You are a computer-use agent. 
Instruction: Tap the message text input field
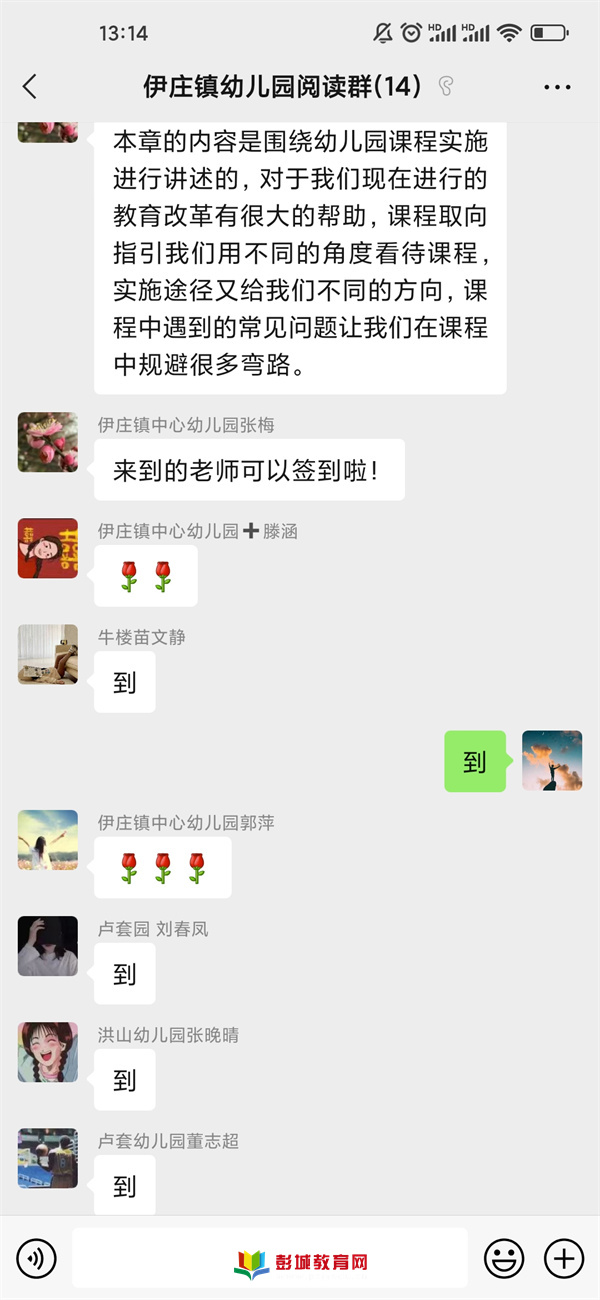(270, 1257)
